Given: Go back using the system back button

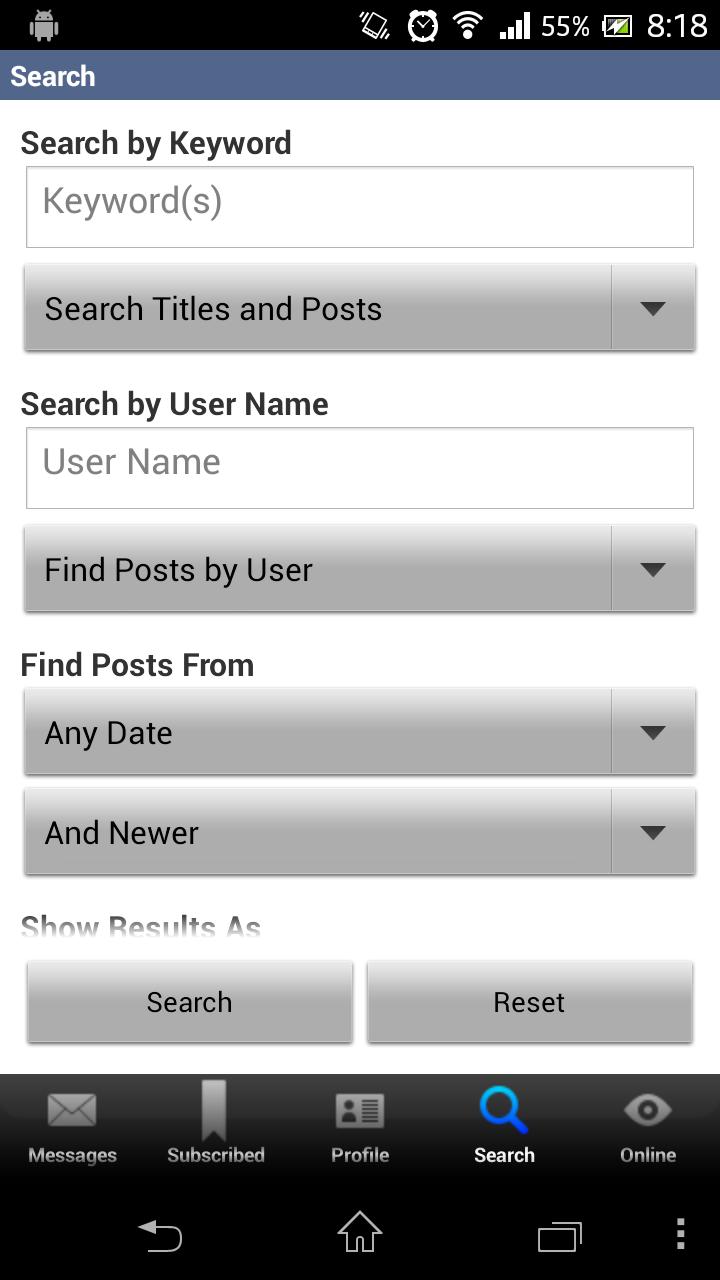Looking at the screenshot, I should tap(160, 1235).
